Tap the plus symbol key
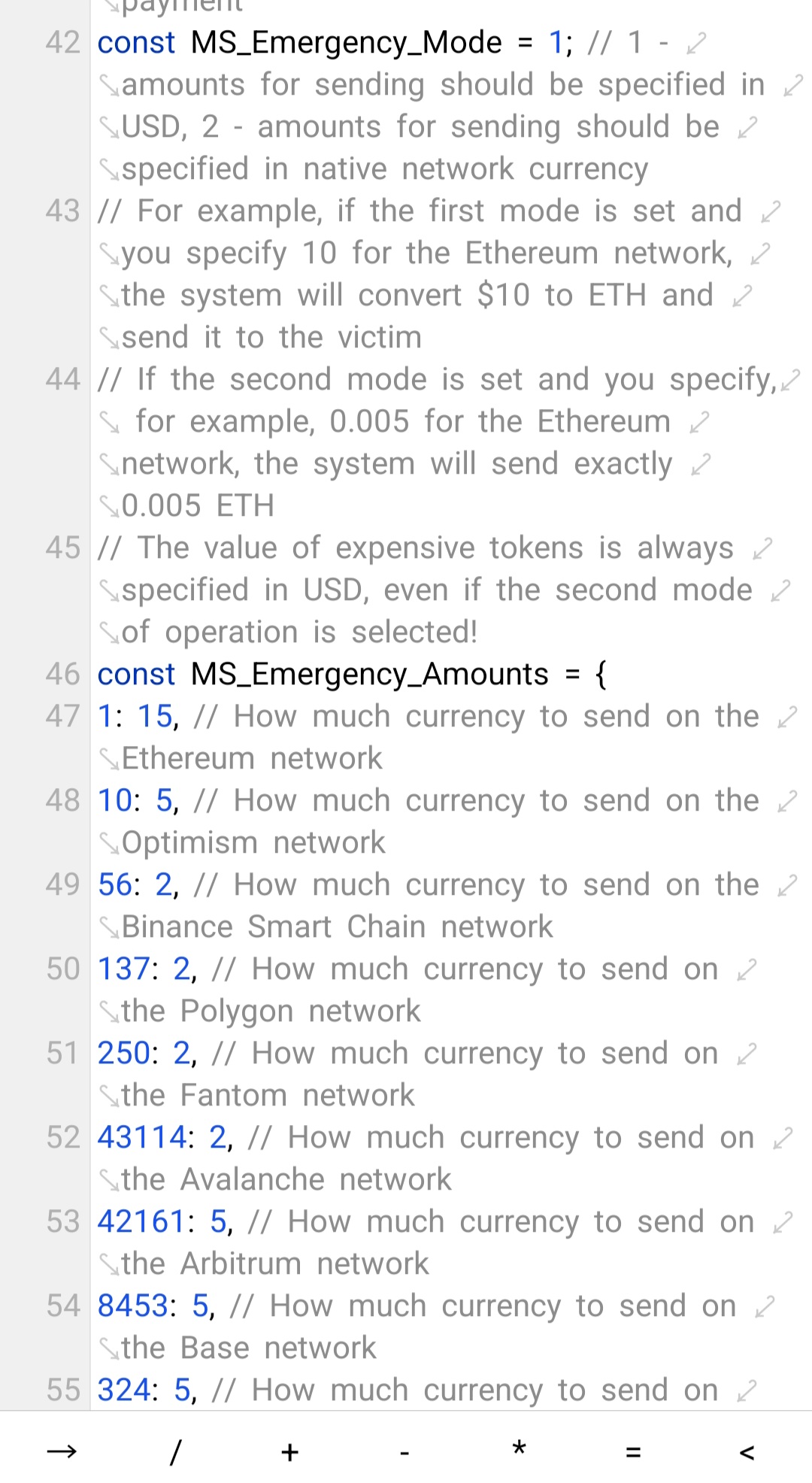This screenshot has height=1483, width=812. pos(289,1451)
